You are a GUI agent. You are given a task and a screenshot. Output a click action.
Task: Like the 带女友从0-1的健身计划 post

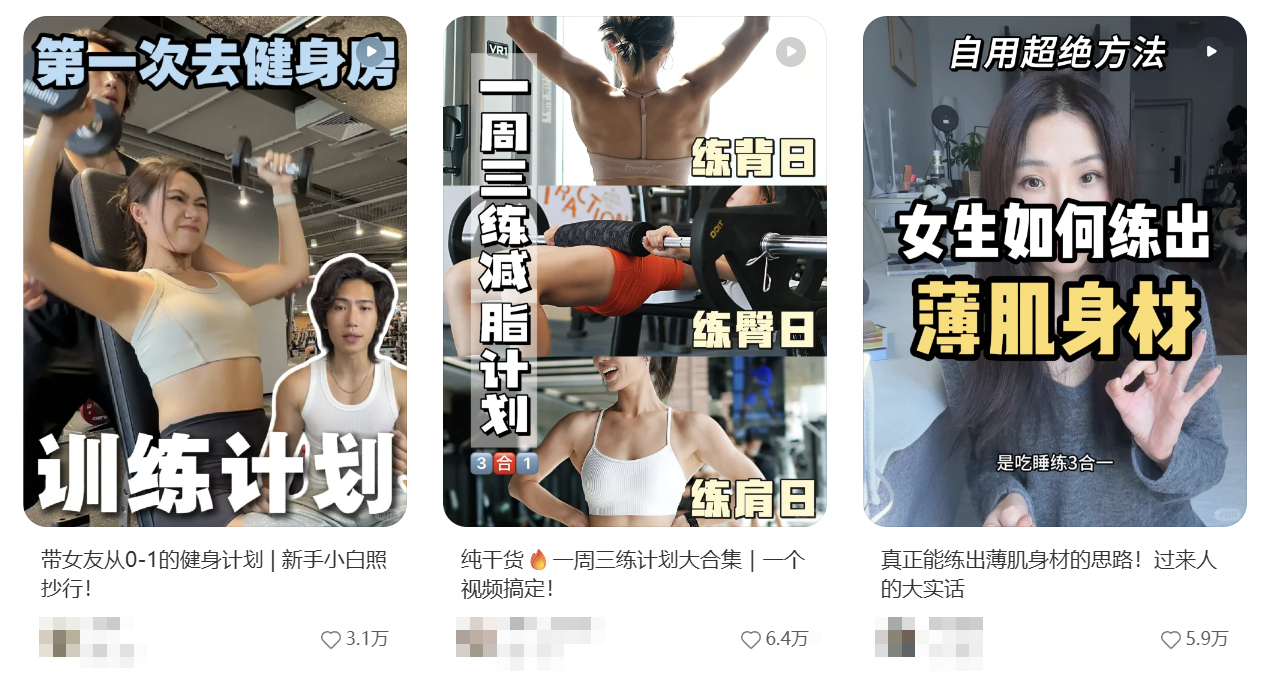click(x=331, y=640)
